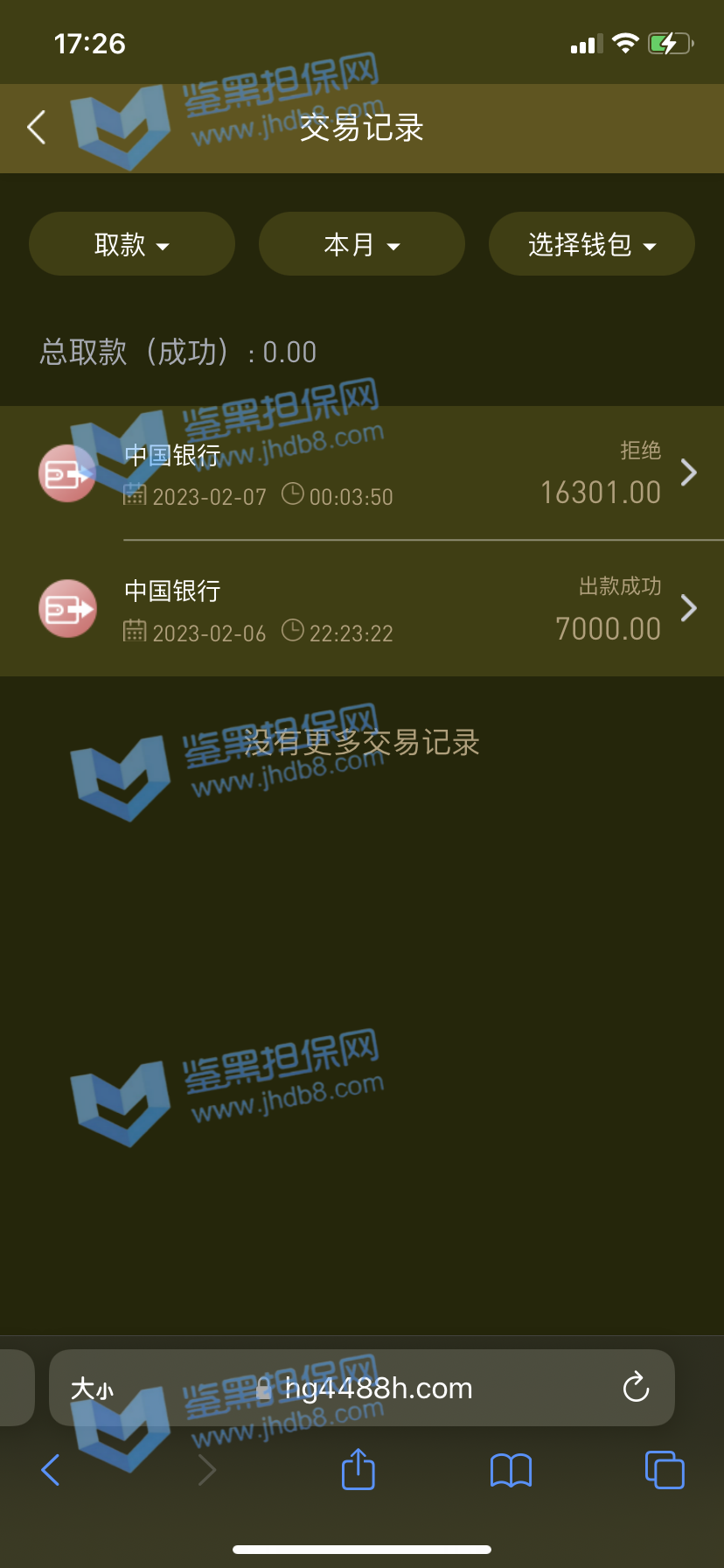Viewport: 724px width, 1568px height.
Task: Show all open Safari tabs
Action: coord(664,1470)
